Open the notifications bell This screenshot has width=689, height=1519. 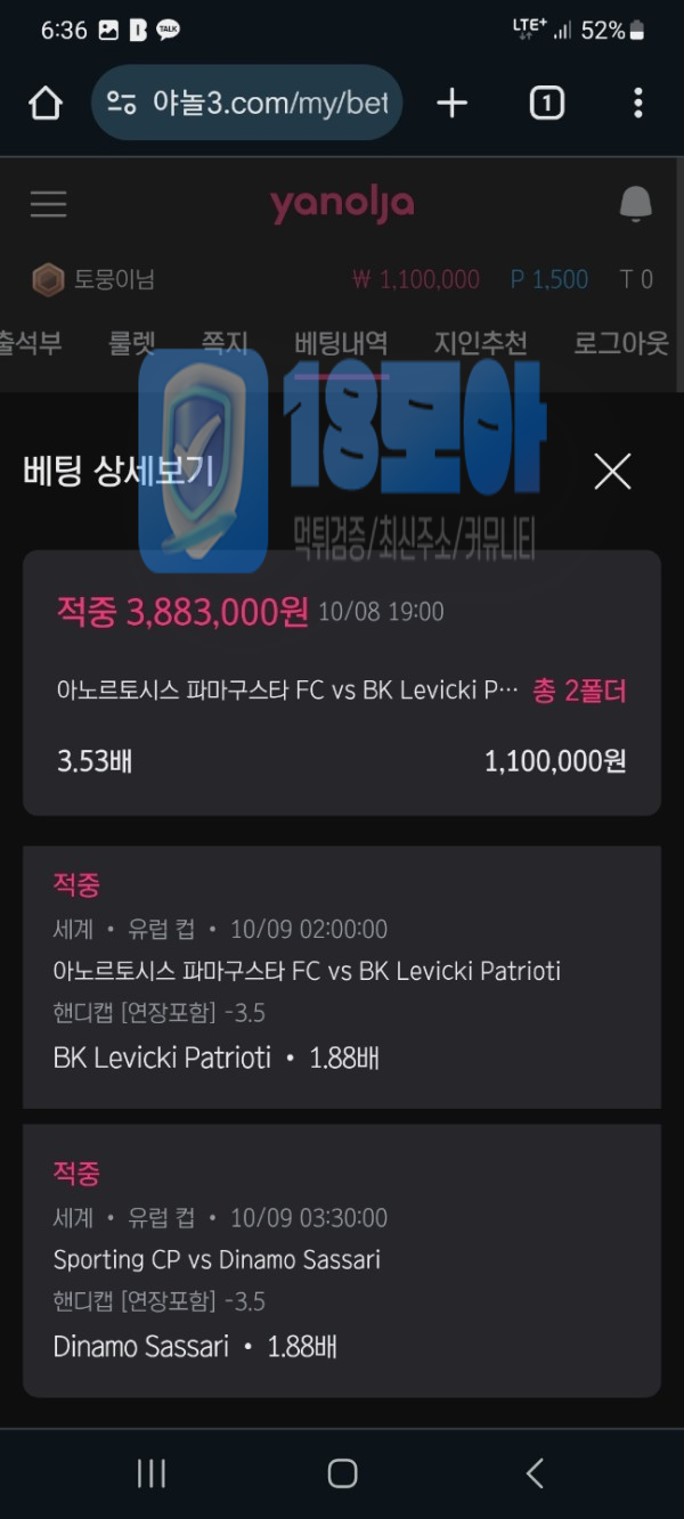point(635,204)
